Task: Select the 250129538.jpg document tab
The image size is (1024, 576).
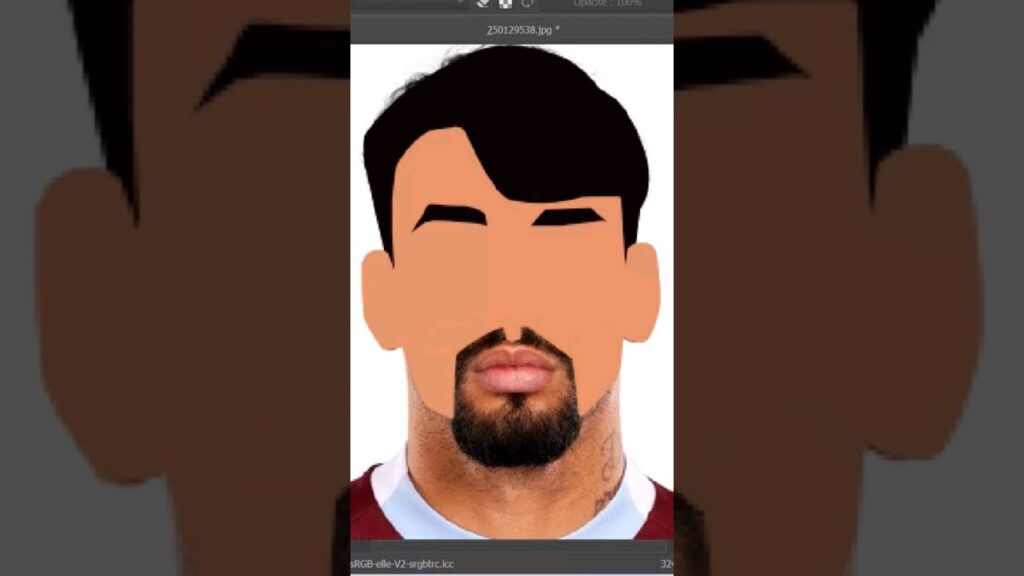Action: click(522, 30)
